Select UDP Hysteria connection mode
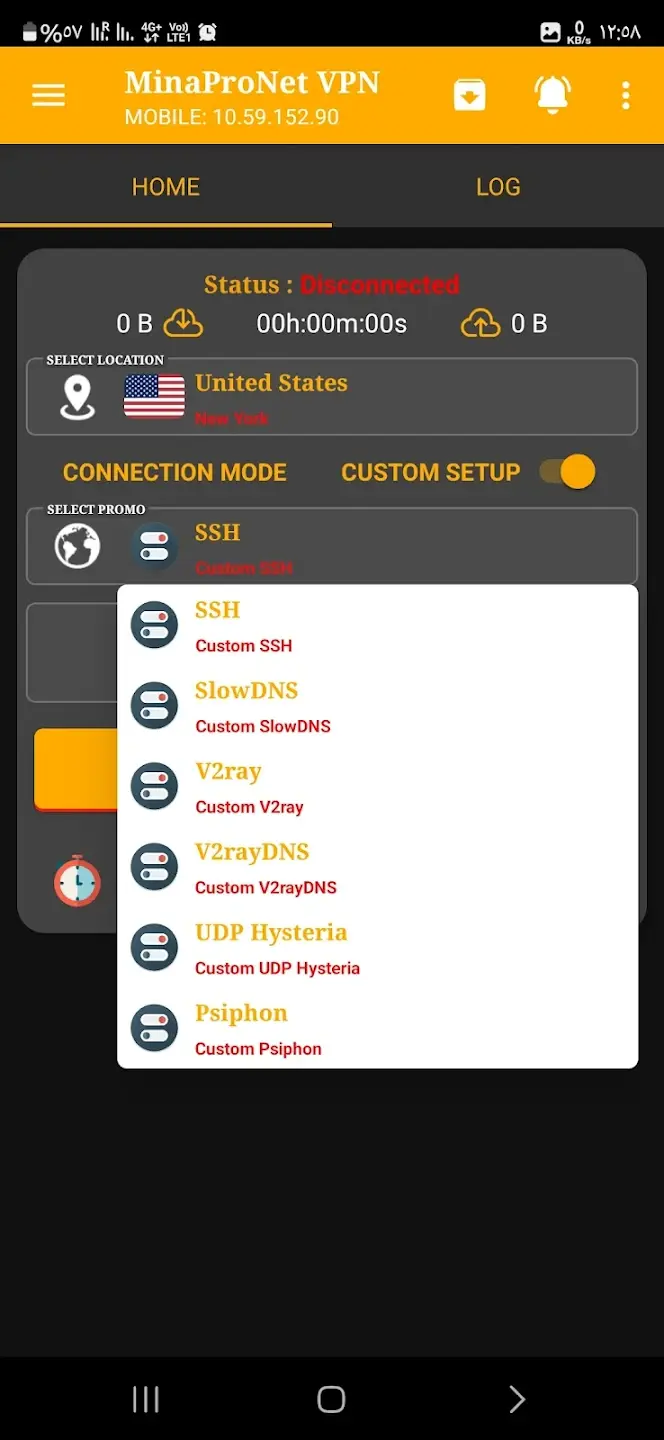Screen dimensions: 664x1440 377,948
